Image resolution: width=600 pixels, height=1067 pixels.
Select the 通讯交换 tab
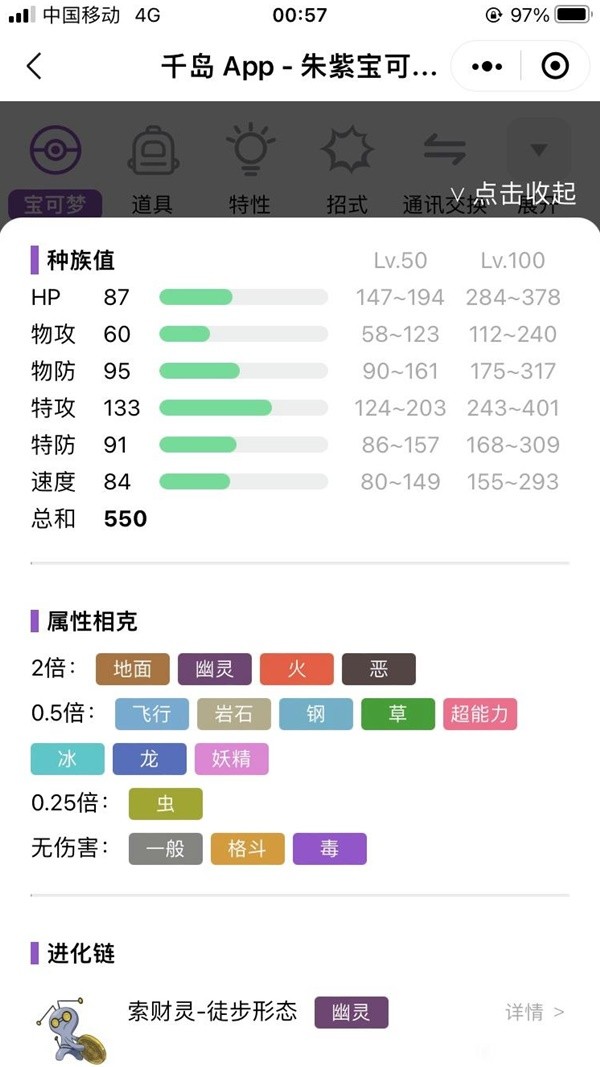pyautogui.click(x=445, y=170)
